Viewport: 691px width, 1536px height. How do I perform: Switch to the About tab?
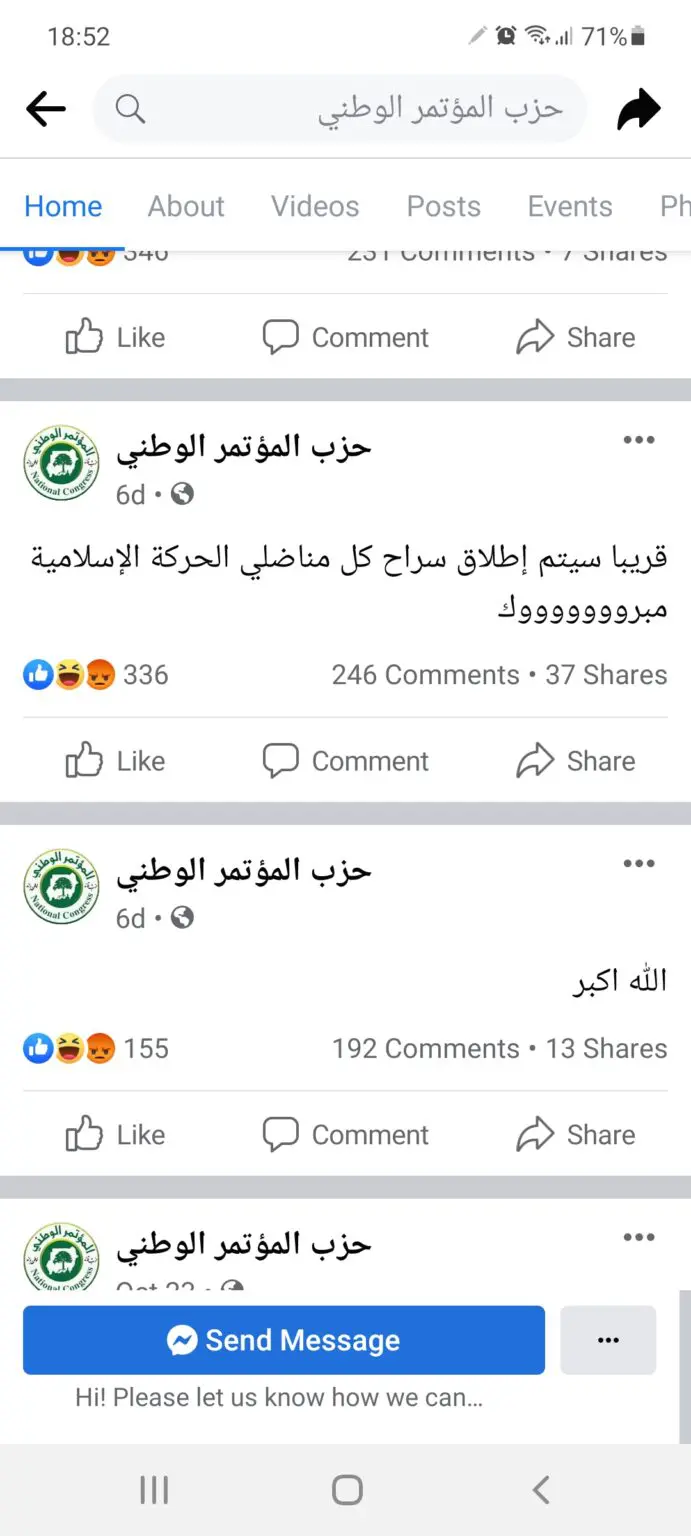tap(186, 206)
